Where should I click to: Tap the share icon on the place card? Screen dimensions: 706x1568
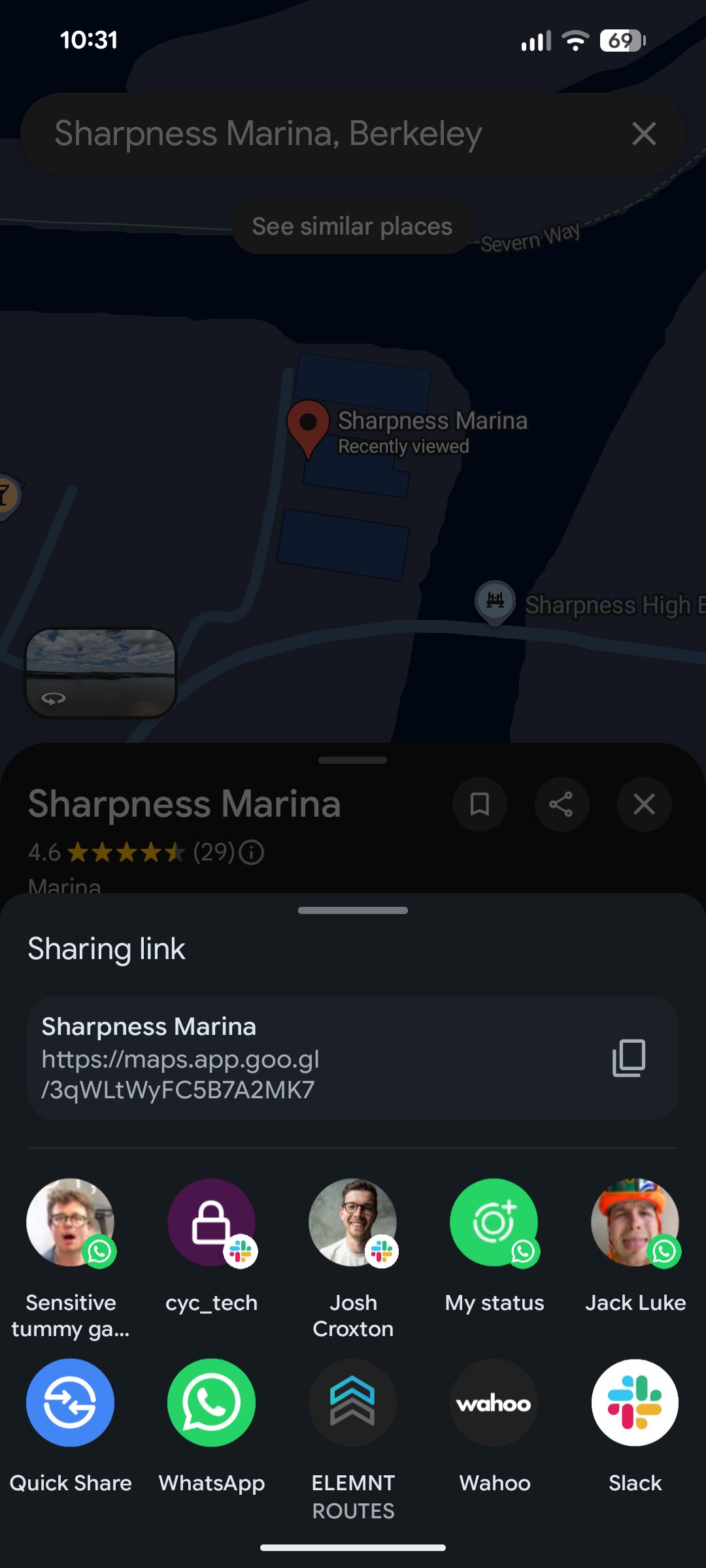(562, 804)
